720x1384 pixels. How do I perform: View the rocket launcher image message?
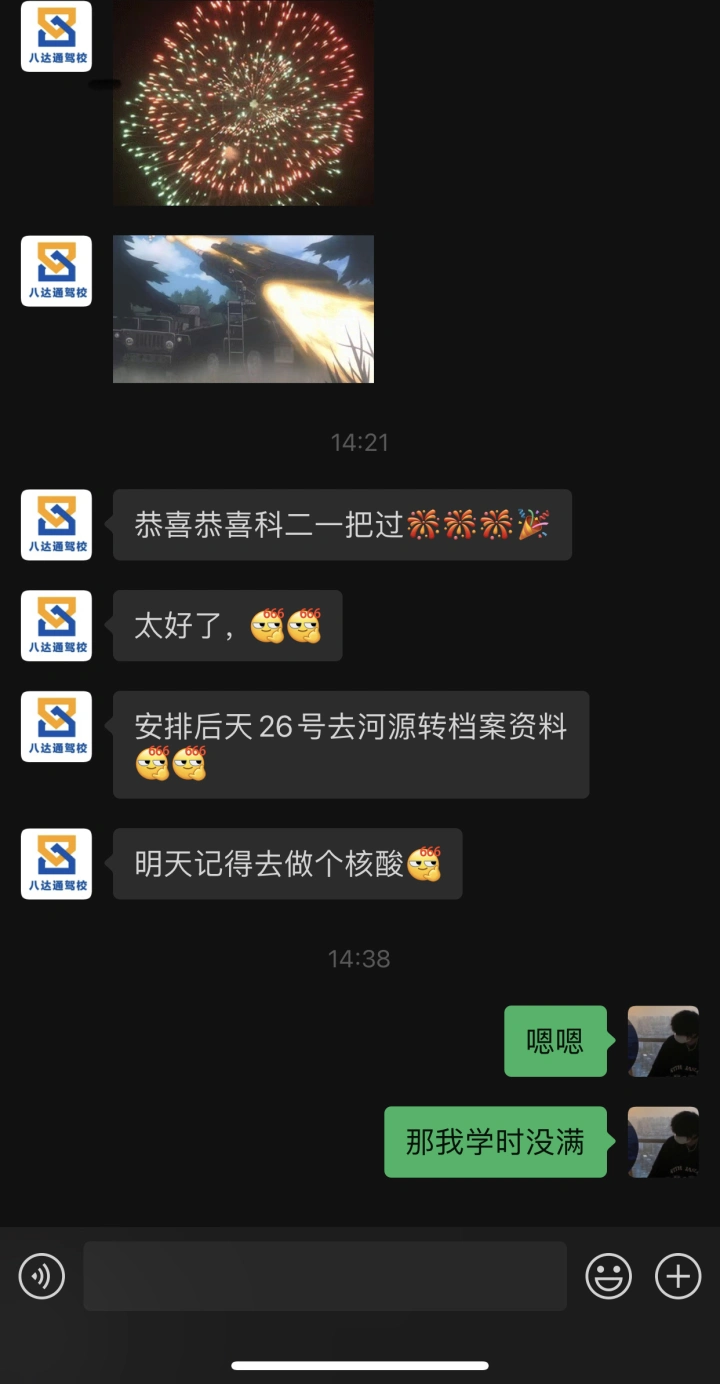click(x=243, y=309)
